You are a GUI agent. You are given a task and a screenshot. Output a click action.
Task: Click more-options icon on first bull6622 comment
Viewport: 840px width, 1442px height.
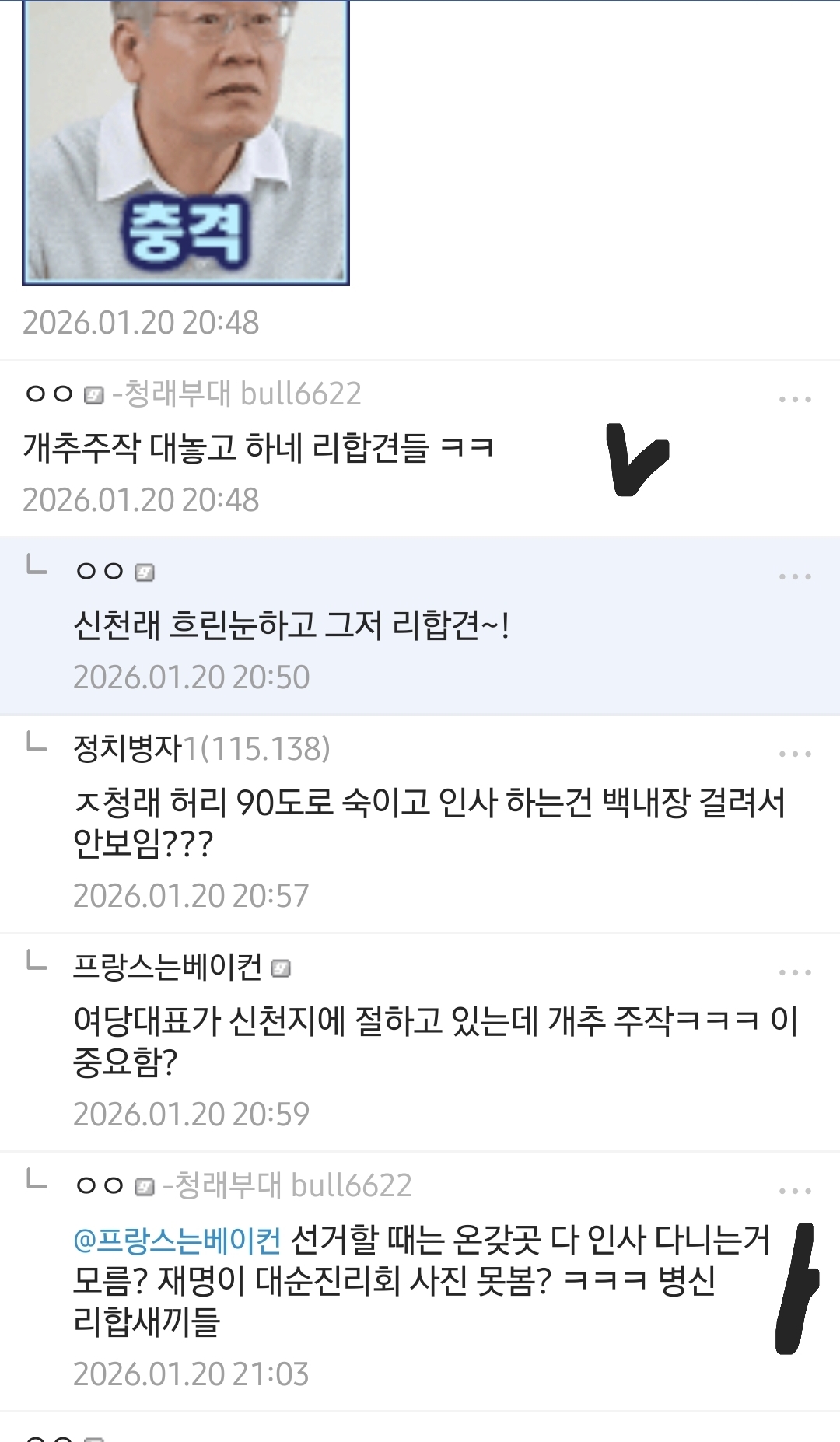pos(795,399)
